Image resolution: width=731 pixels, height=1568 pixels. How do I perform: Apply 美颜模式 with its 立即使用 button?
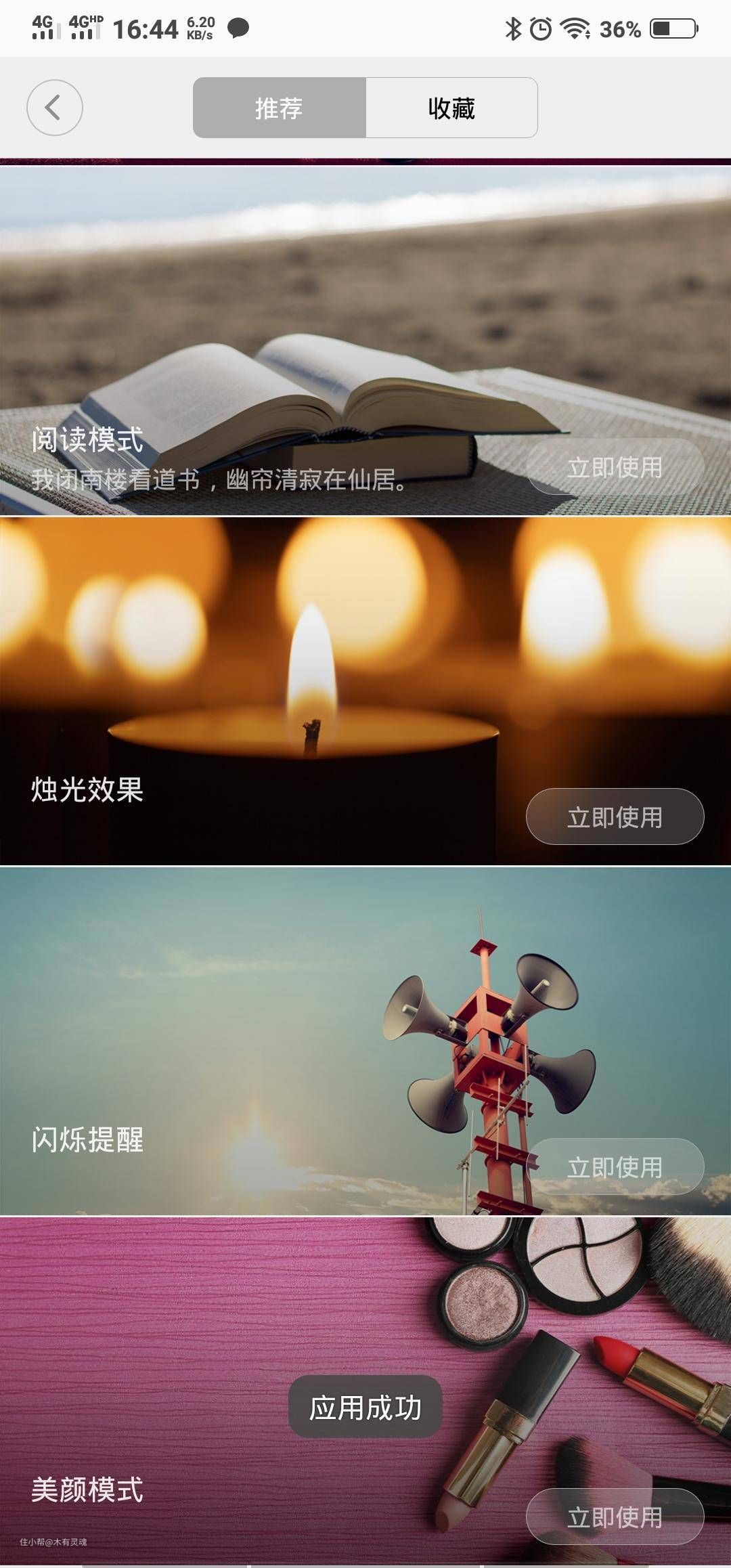[x=615, y=1517]
